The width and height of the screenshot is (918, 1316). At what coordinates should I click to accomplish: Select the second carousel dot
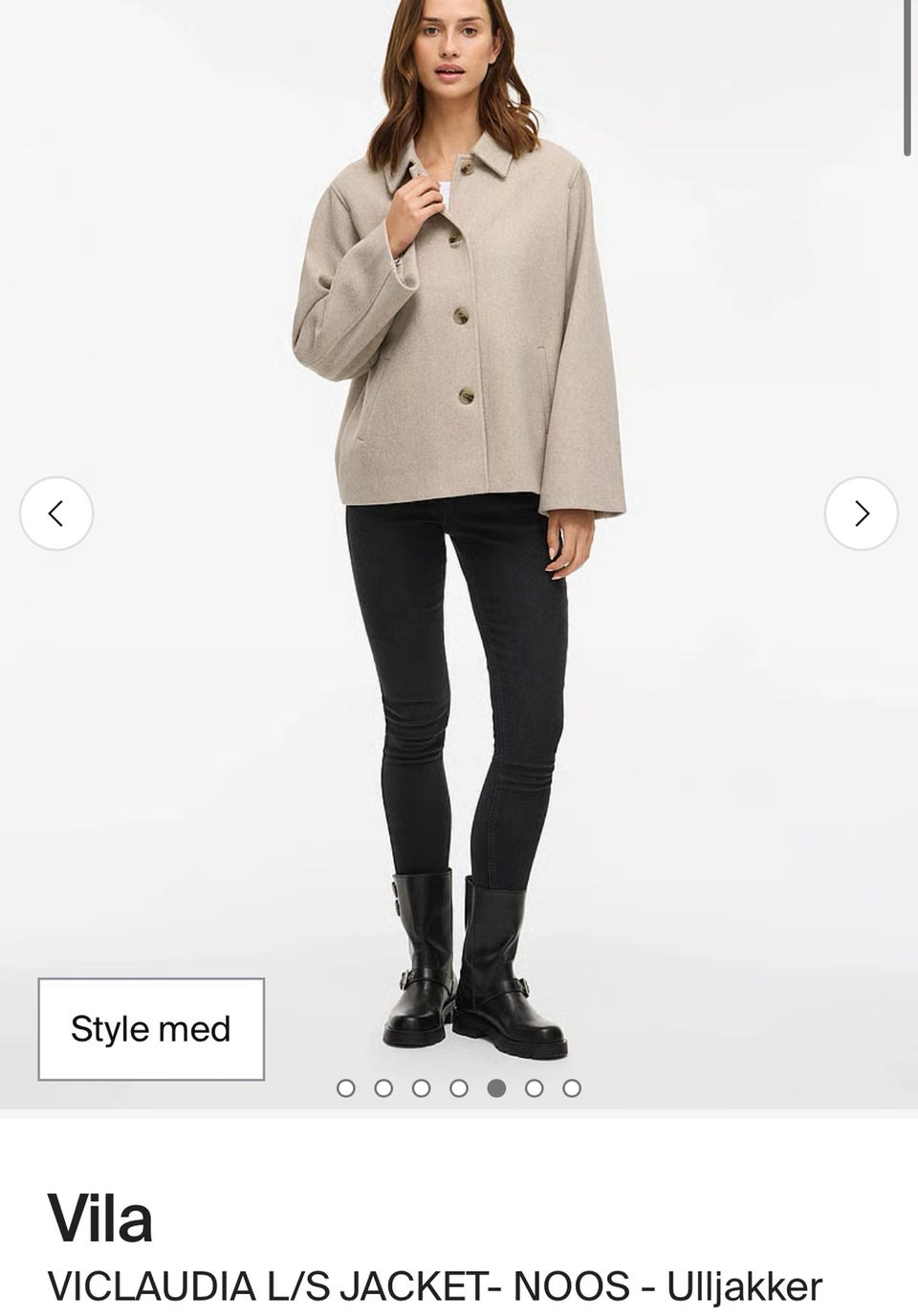[x=385, y=1086]
